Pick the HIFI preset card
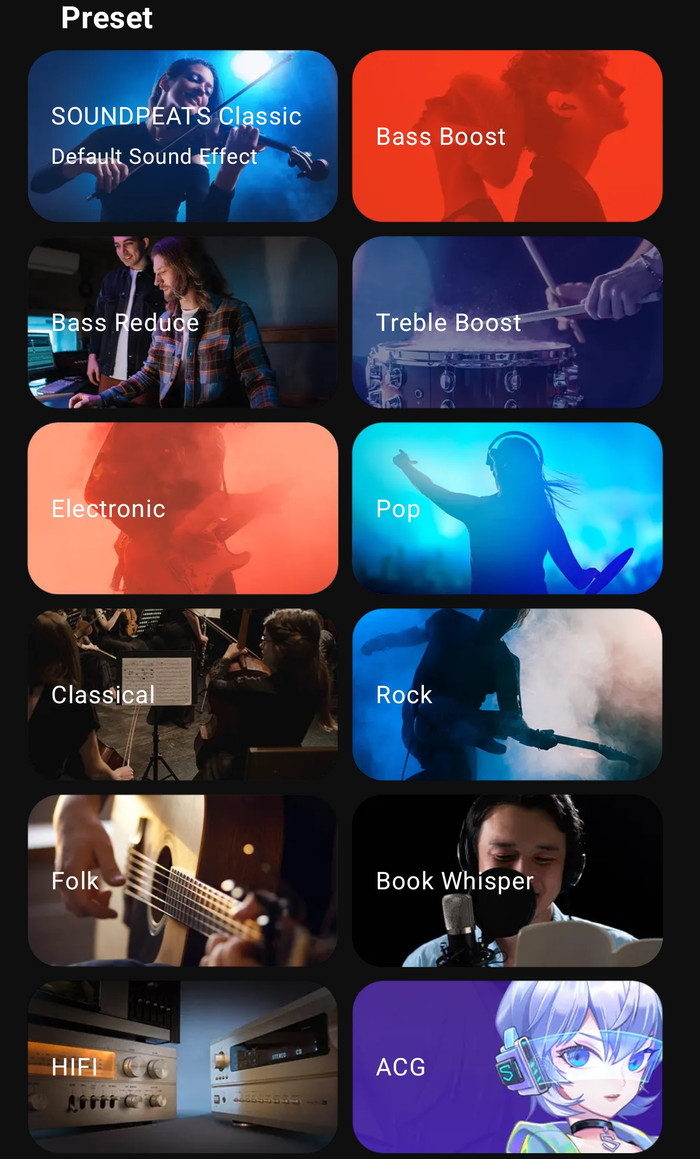Viewport: 700px width, 1159px height. [x=182, y=1066]
